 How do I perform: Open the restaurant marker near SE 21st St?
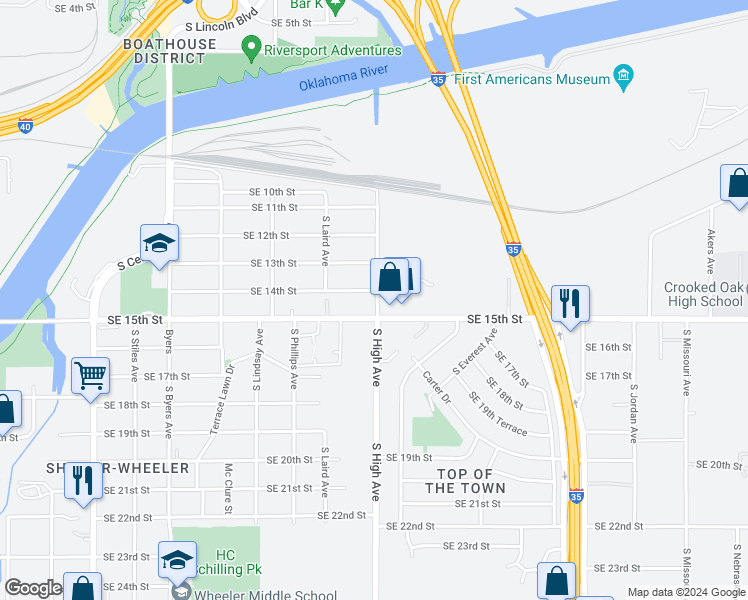pos(83,480)
